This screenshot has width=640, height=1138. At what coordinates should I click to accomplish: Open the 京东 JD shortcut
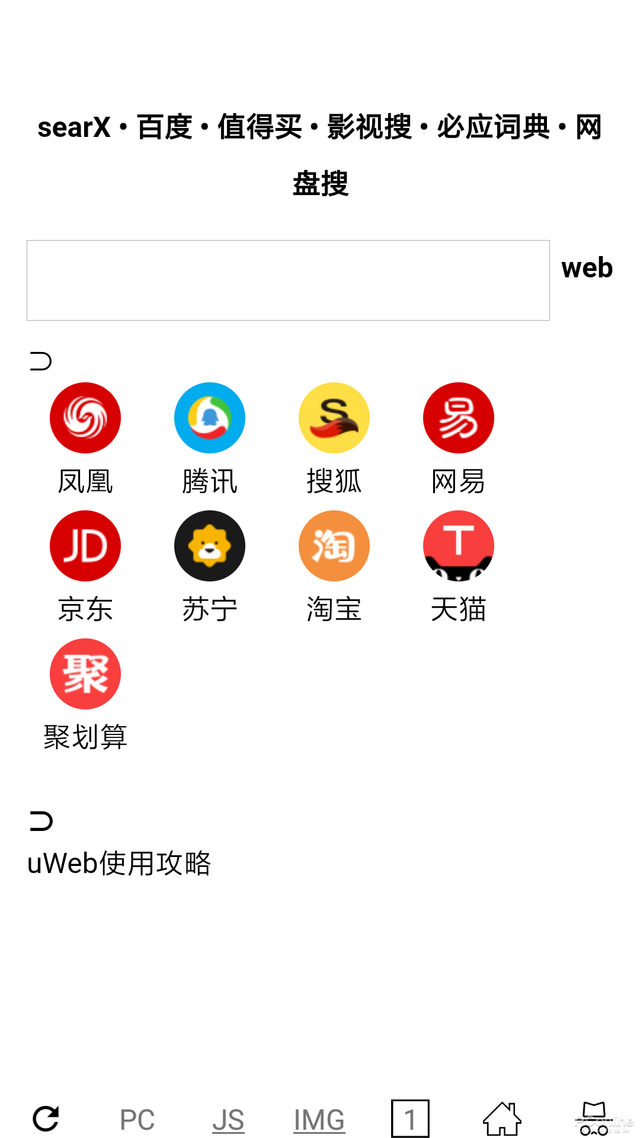pyautogui.click(x=85, y=566)
